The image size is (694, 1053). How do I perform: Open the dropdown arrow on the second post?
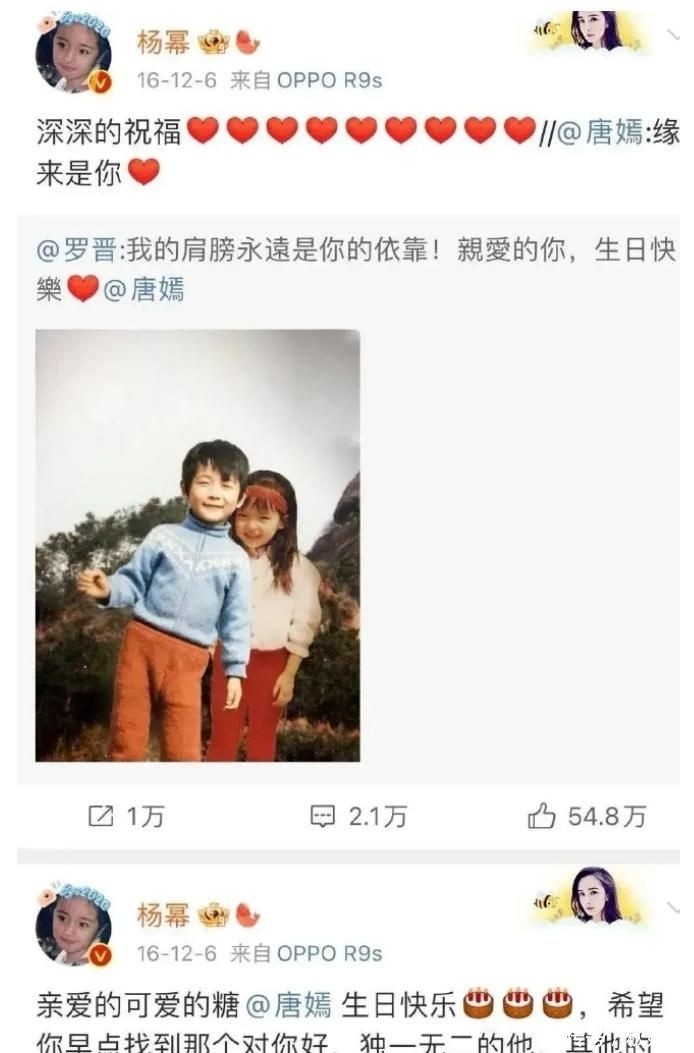pos(673,907)
